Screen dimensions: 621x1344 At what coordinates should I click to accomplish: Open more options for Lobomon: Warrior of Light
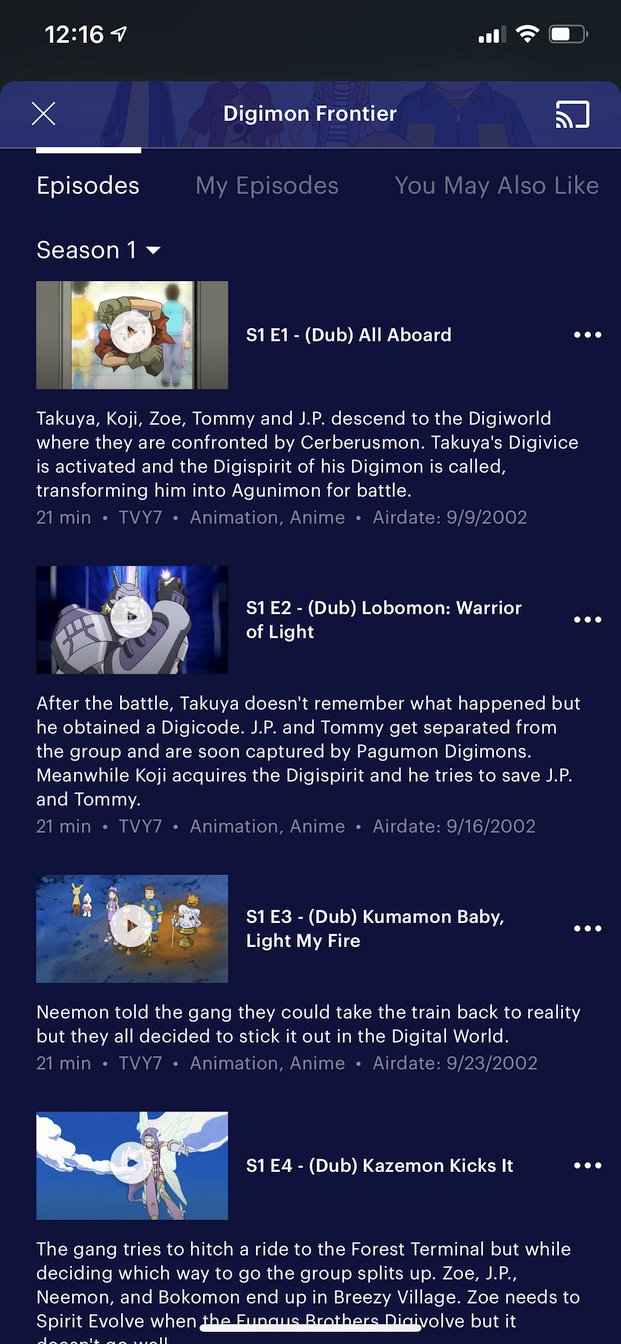tap(588, 620)
